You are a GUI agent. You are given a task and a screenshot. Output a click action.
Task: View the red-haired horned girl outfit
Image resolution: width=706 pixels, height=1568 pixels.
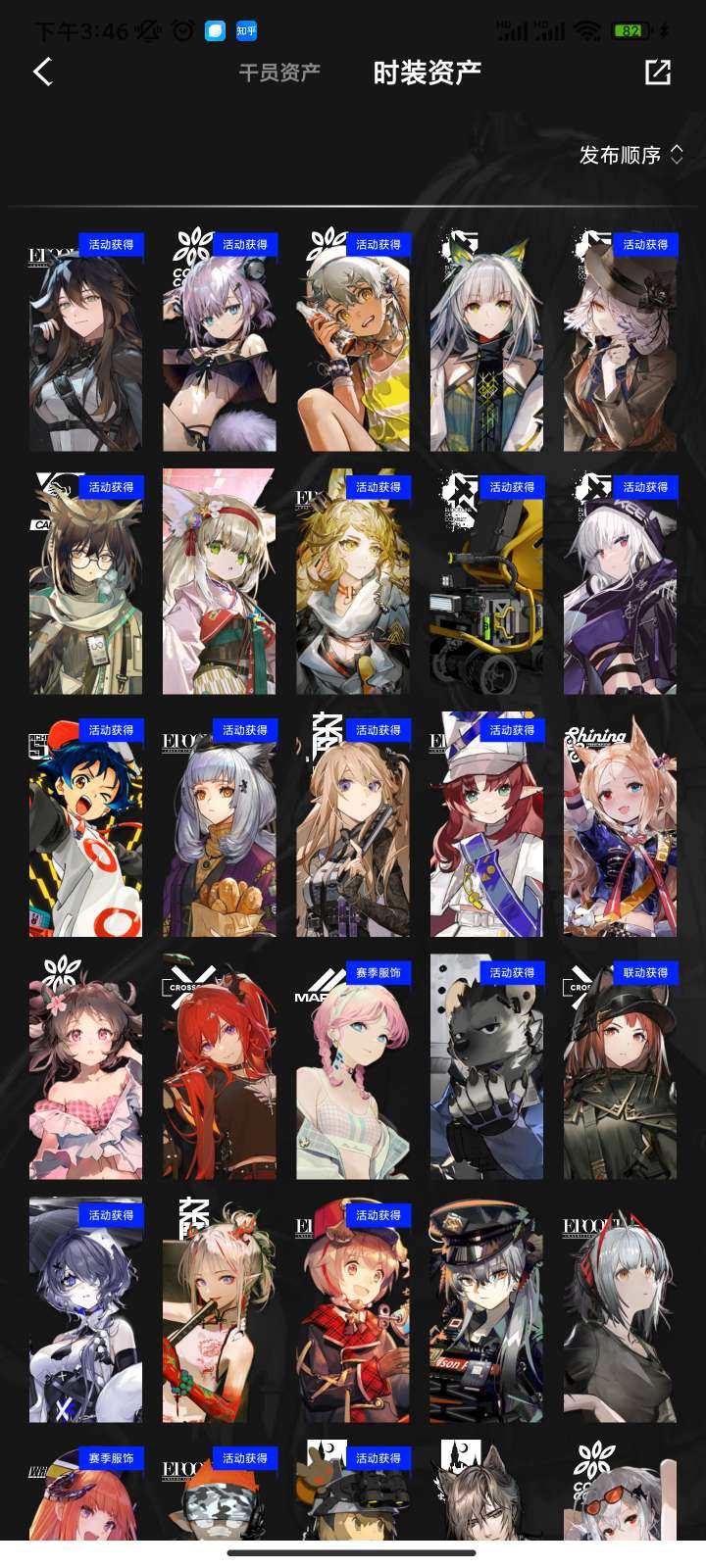click(x=219, y=1068)
